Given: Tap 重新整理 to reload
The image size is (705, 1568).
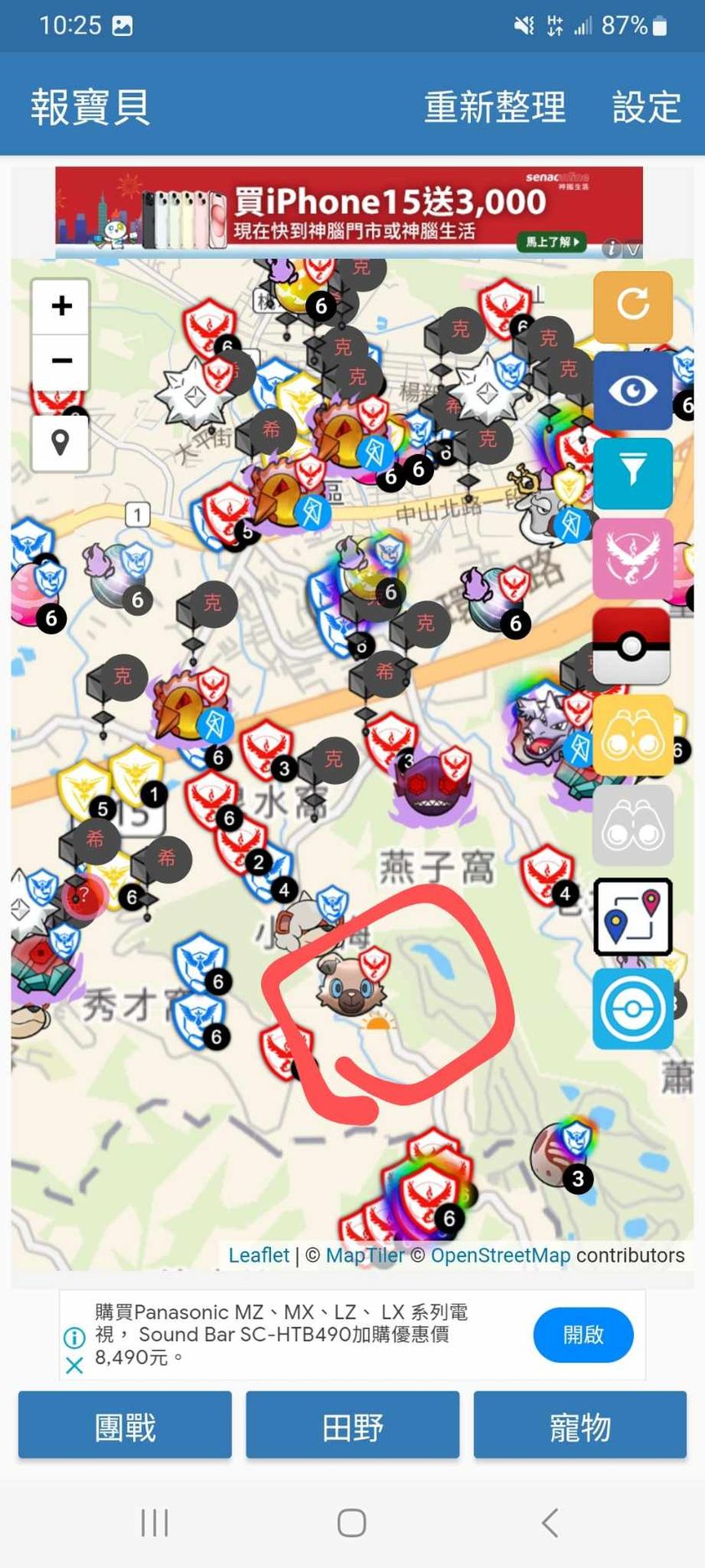Looking at the screenshot, I should tap(494, 107).
